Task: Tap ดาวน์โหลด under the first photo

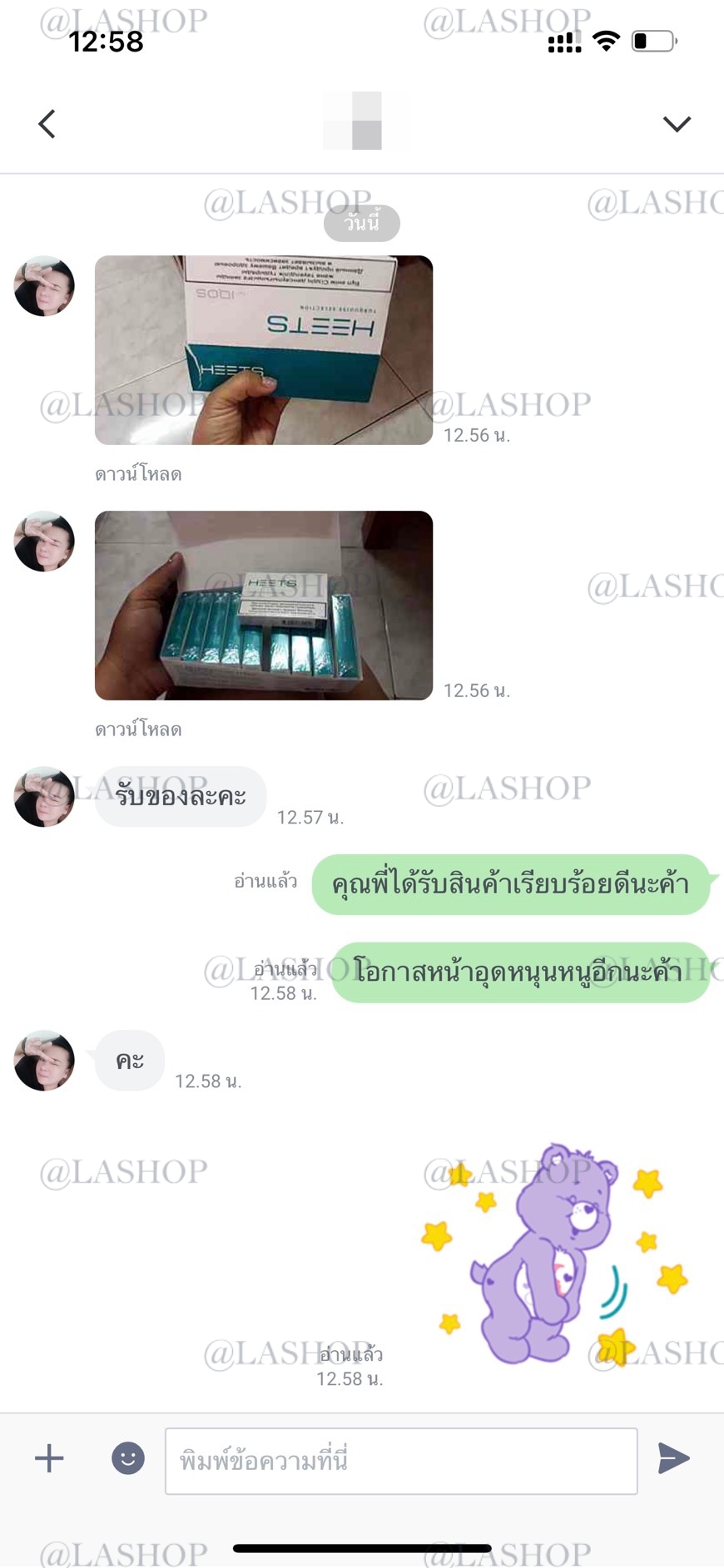Action: pos(138,474)
